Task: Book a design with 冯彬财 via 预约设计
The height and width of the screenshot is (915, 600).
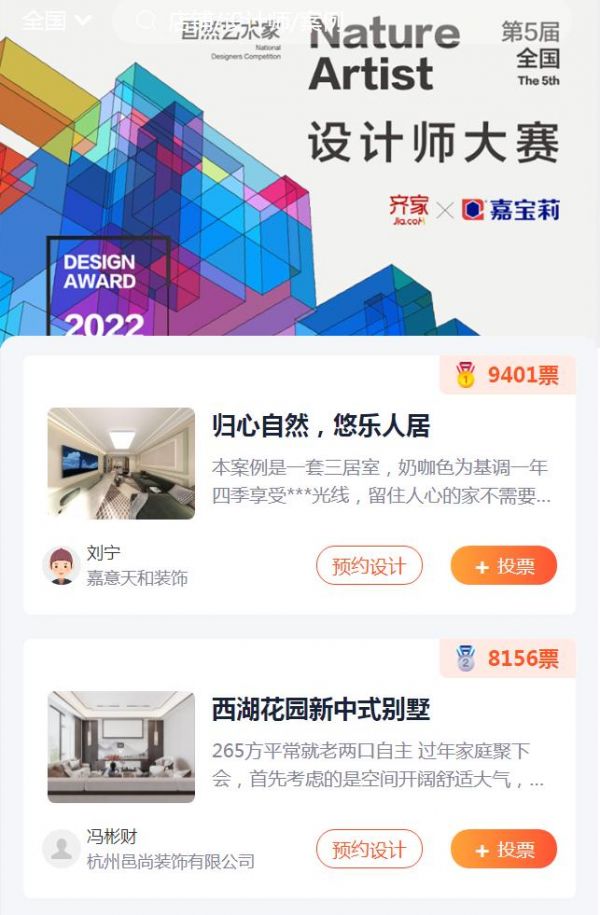Action: pyautogui.click(x=369, y=849)
